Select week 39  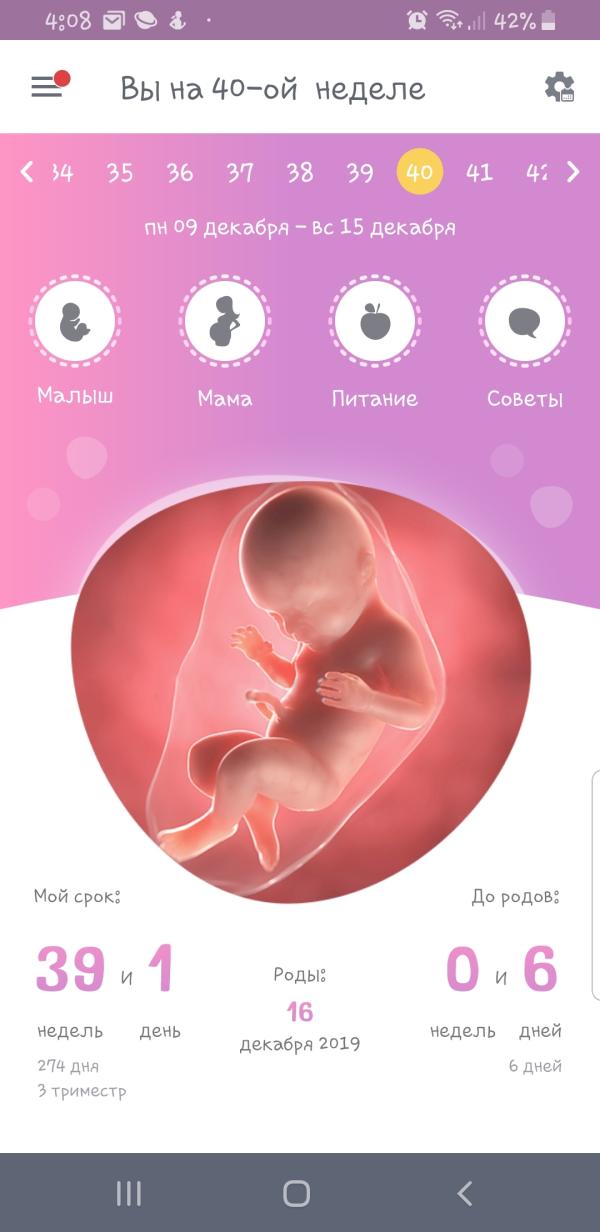pyautogui.click(x=360, y=172)
